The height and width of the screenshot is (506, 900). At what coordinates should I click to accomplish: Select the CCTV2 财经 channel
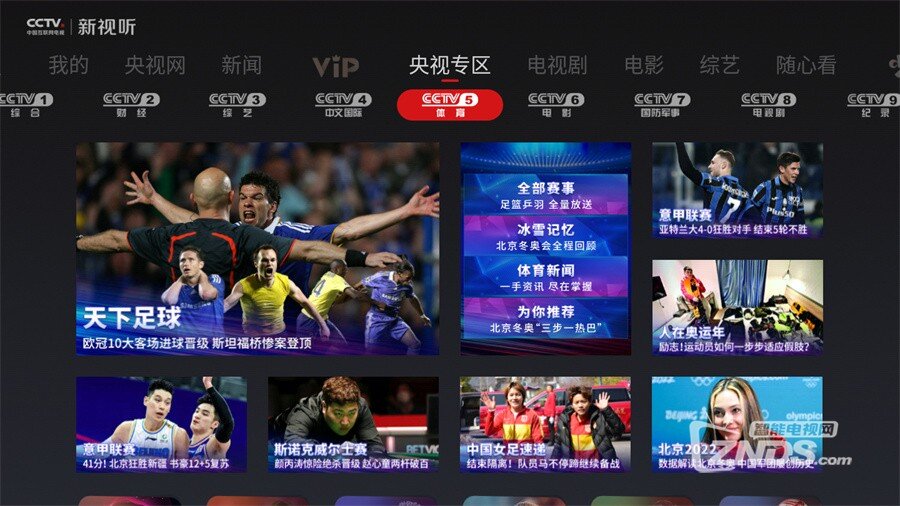tap(131, 105)
